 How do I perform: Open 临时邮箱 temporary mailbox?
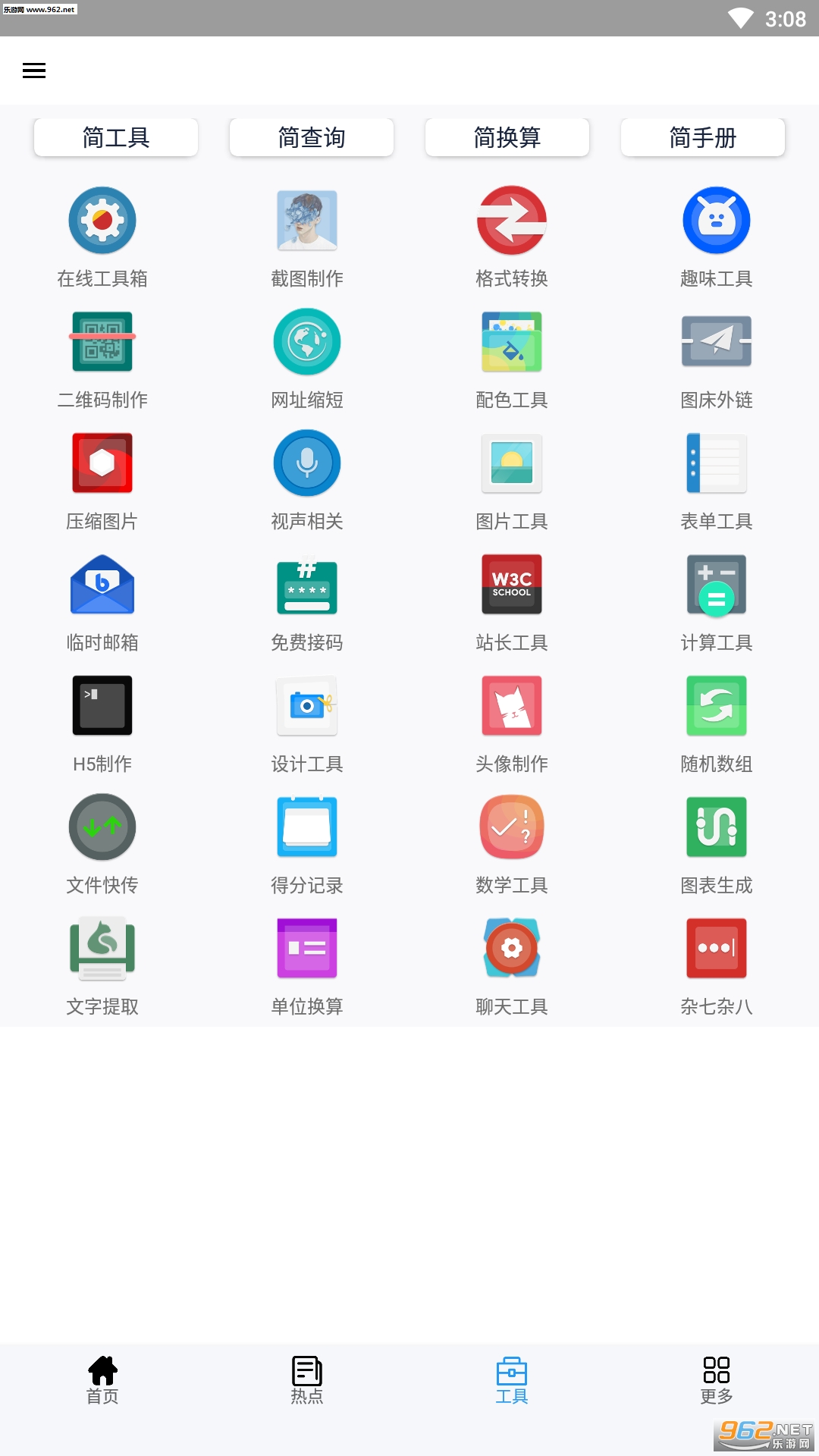pyautogui.click(x=102, y=585)
